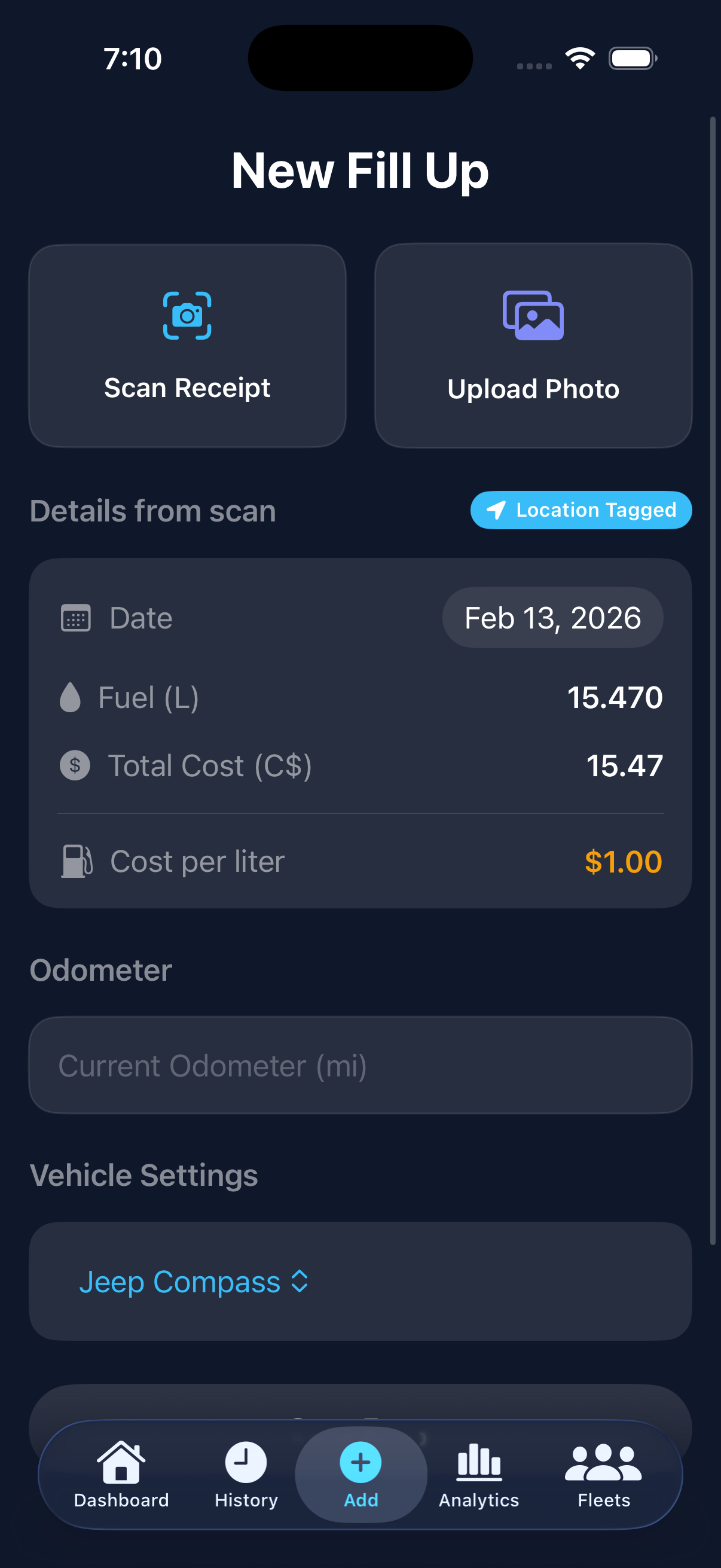This screenshot has width=721, height=1568.
Task: Tap the fuel droplet icon
Action: click(71, 697)
